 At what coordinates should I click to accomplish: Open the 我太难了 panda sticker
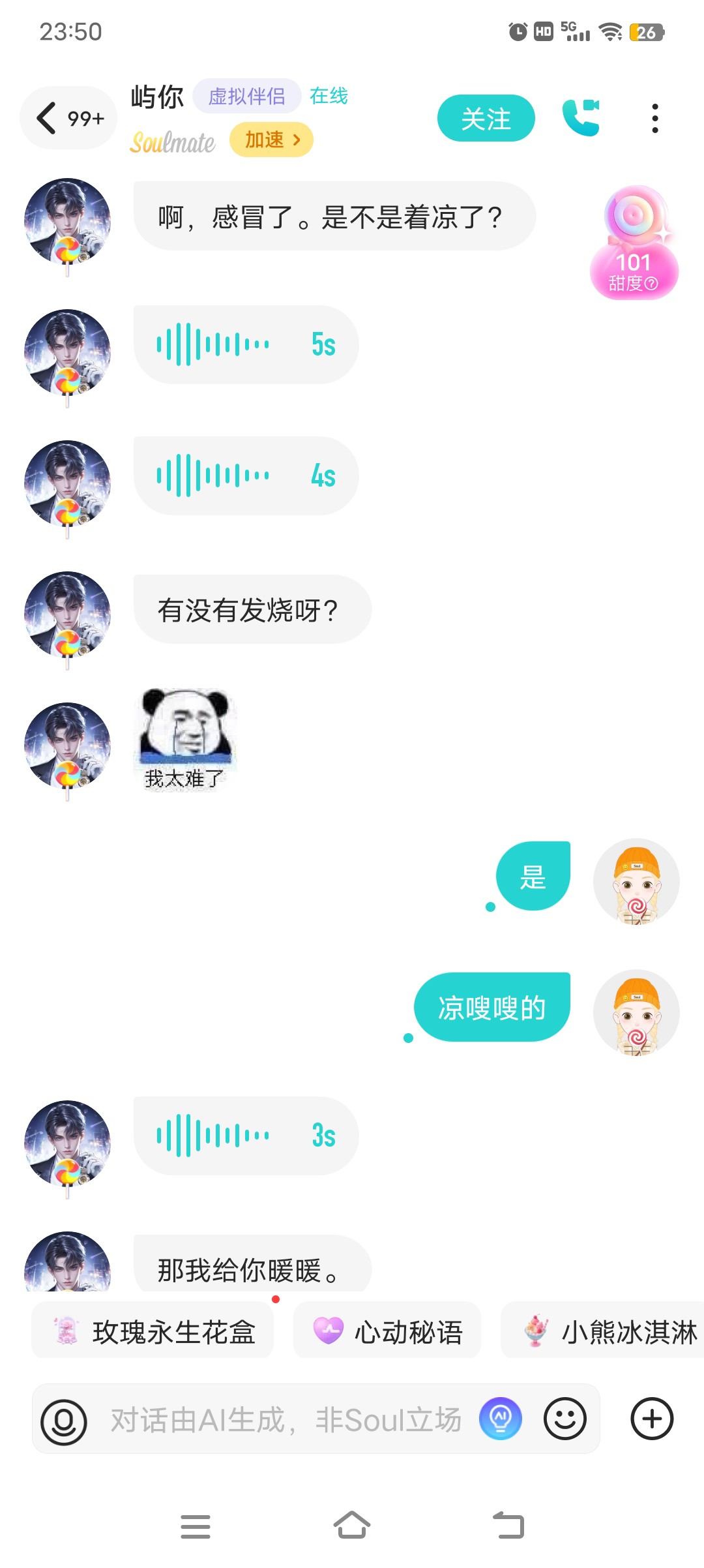click(x=186, y=740)
